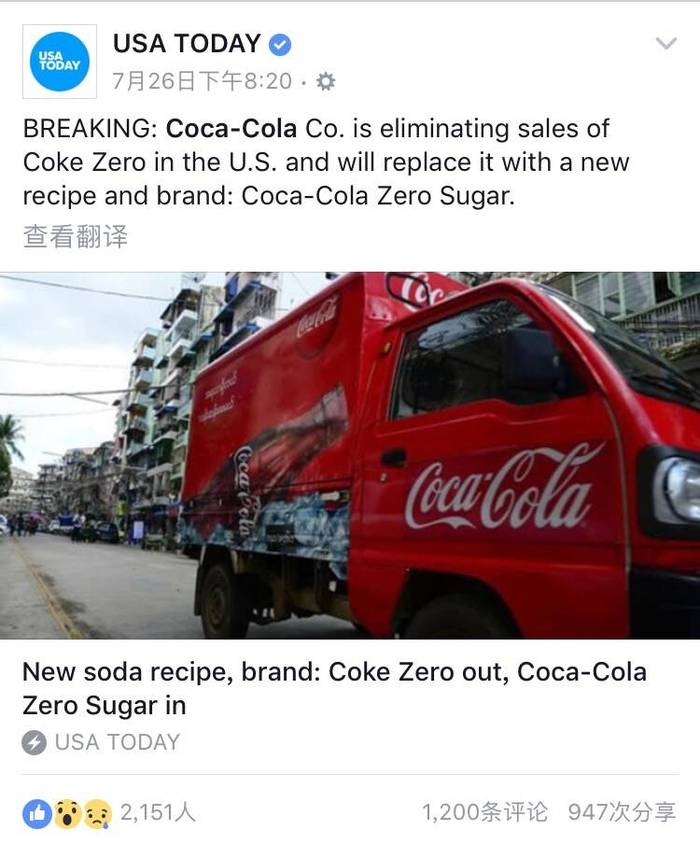
Task: Open the Coca-Cola truck article image
Action: tap(350, 455)
